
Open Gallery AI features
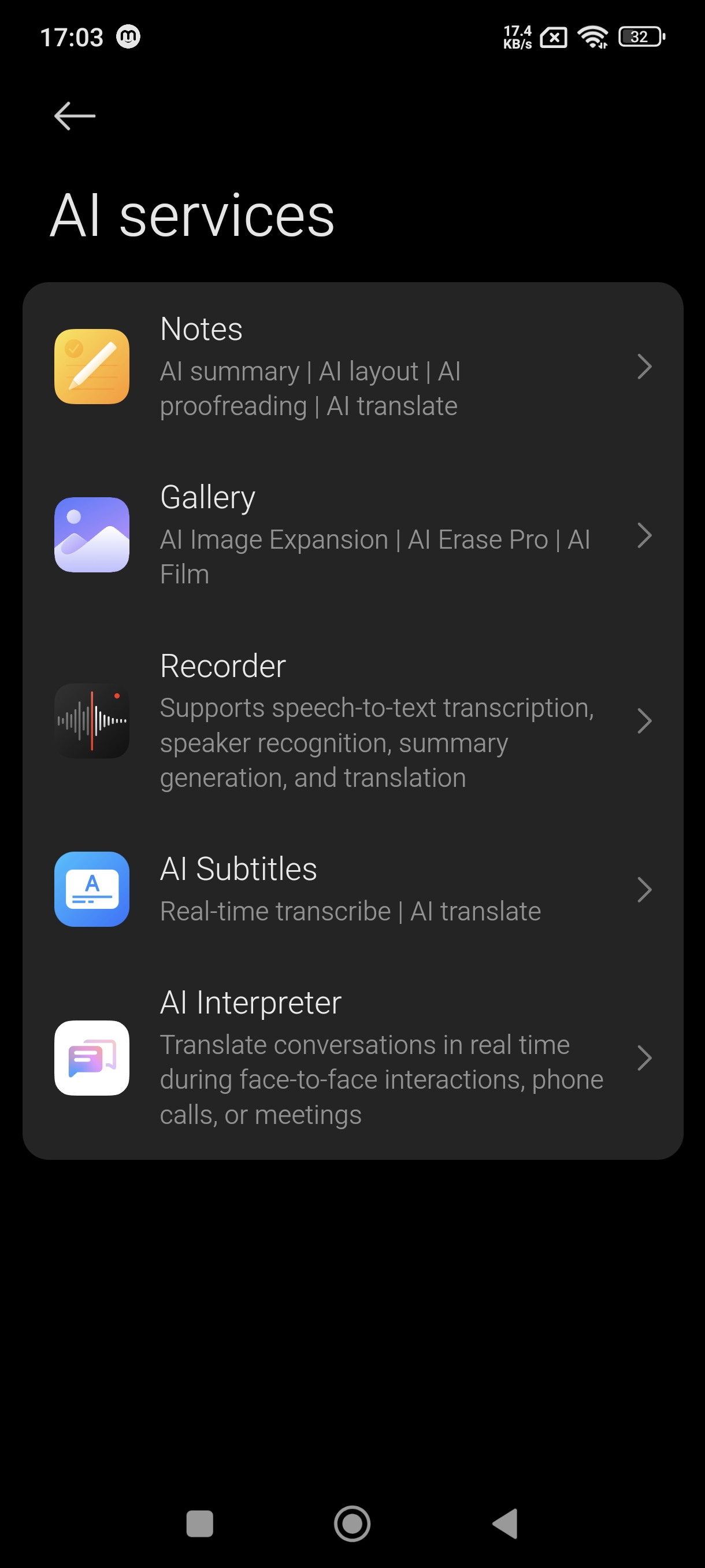coord(353,535)
